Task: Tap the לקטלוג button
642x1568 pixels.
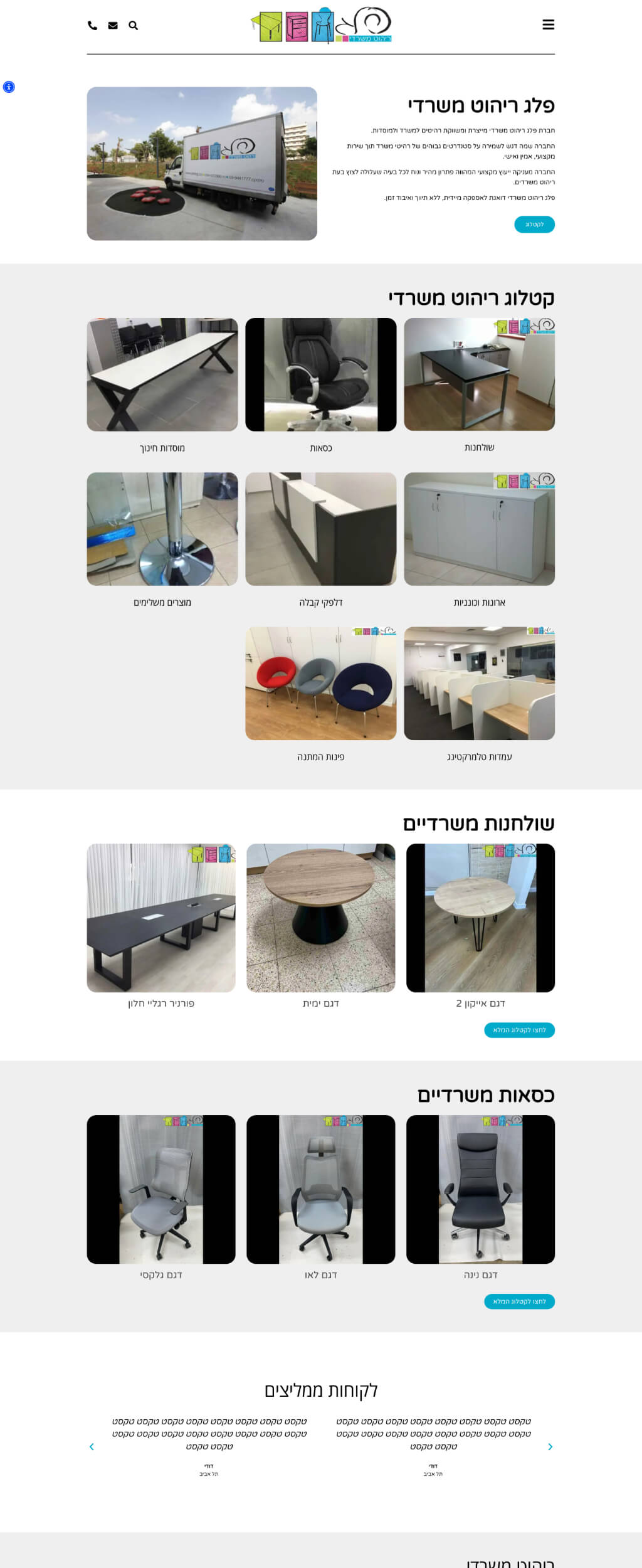Action: click(x=534, y=225)
